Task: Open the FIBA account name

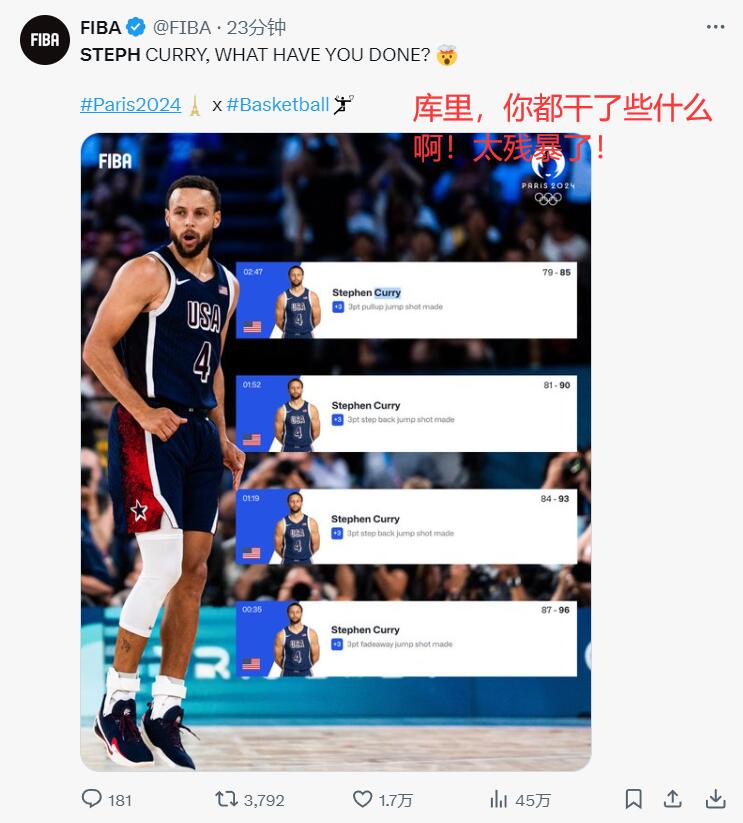Action: click(100, 28)
